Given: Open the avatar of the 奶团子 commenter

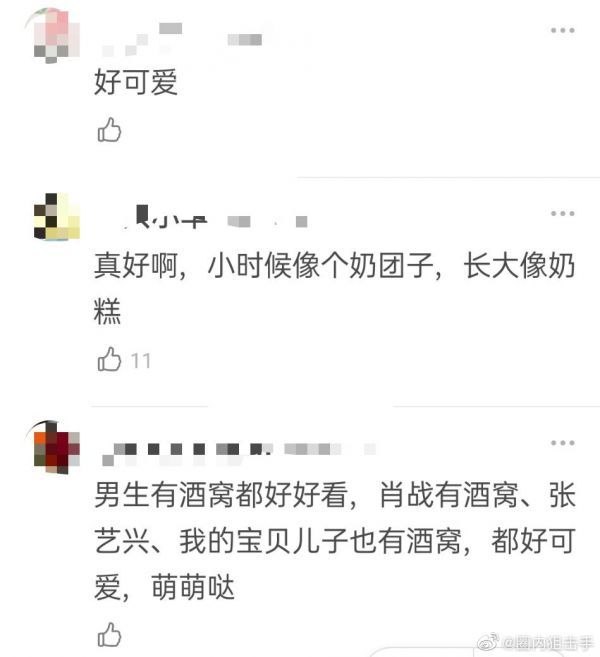Looking at the screenshot, I should pyautogui.click(x=56, y=218).
